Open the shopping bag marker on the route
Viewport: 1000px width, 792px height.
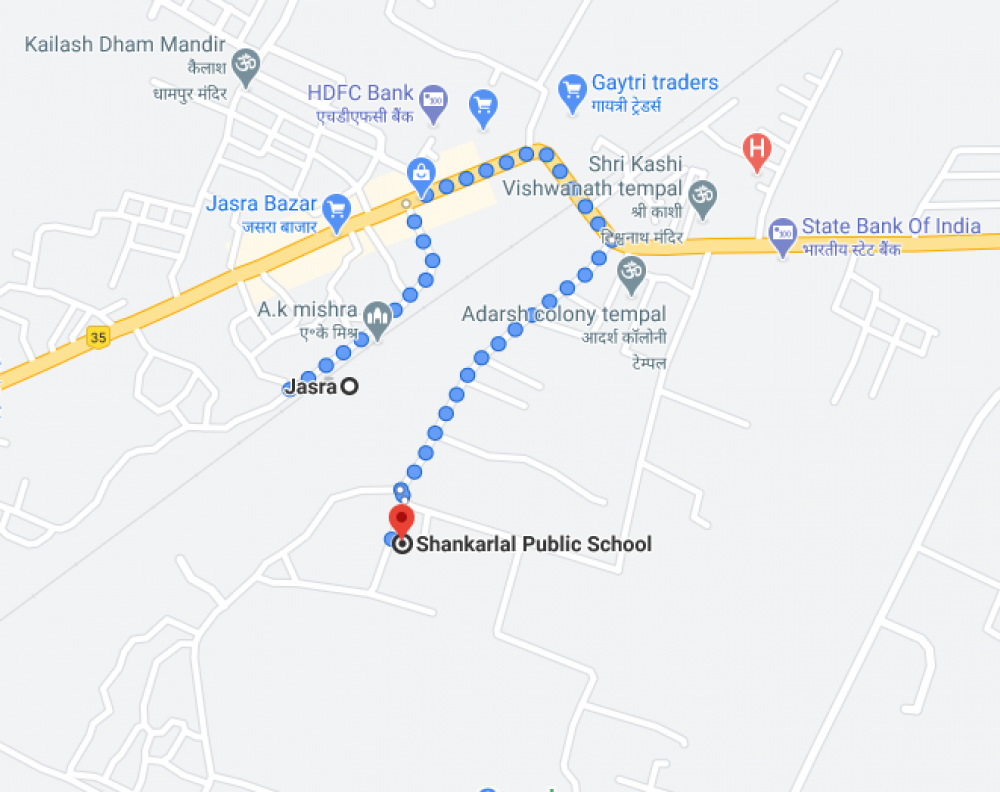click(x=421, y=173)
